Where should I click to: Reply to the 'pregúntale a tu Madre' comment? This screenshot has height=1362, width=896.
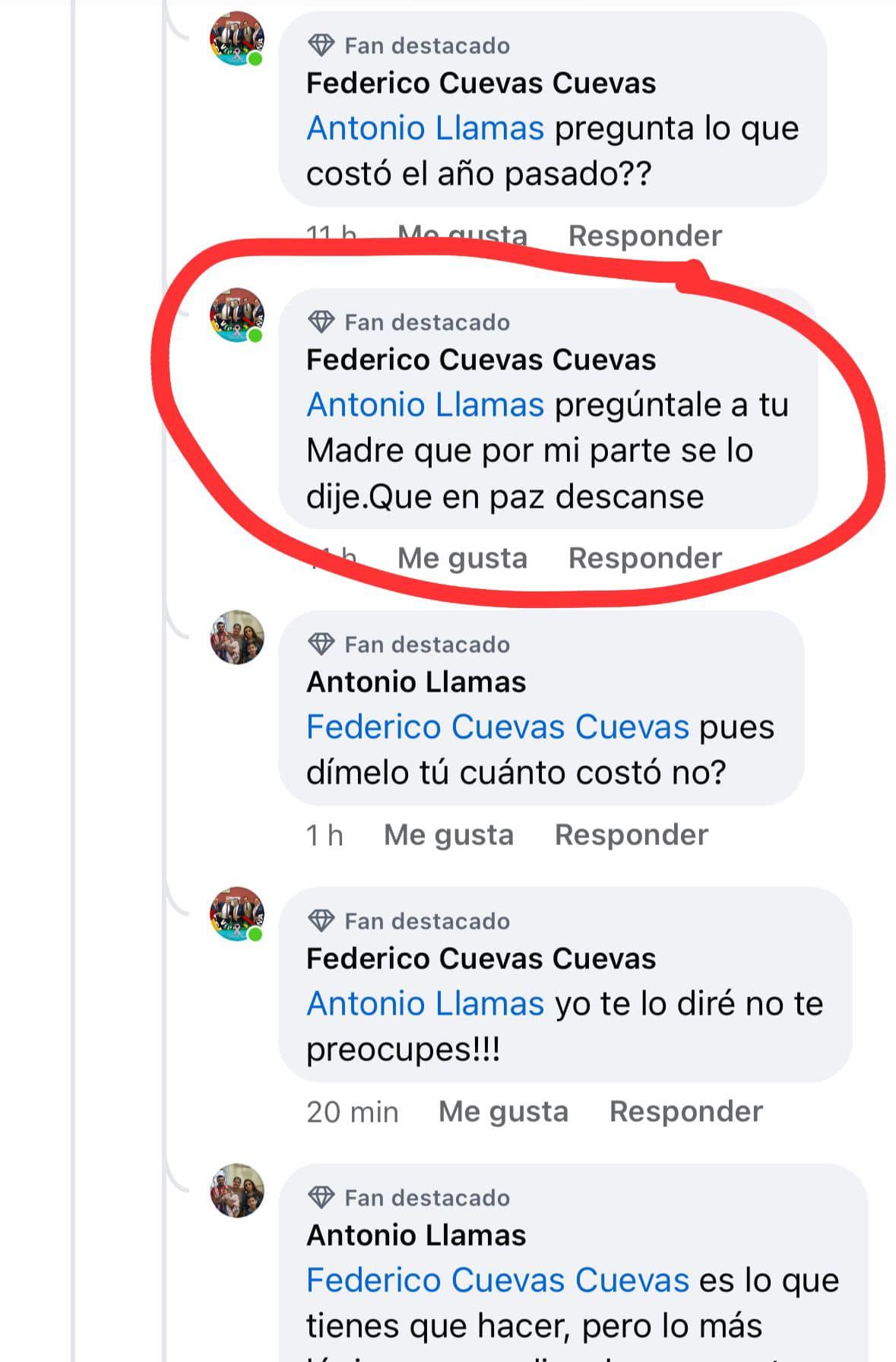pyautogui.click(x=644, y=558)
